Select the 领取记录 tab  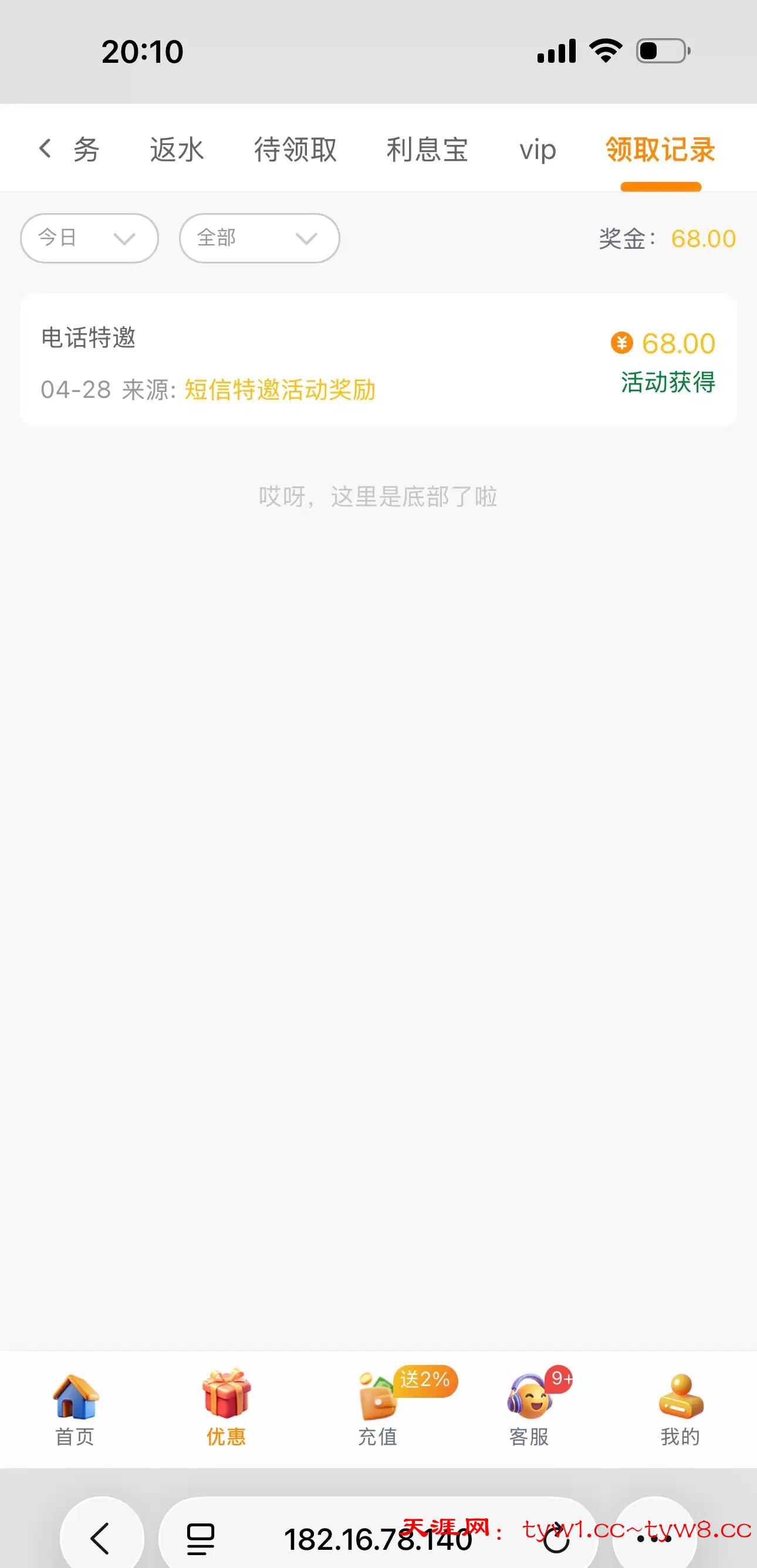[x=660, y=149]
